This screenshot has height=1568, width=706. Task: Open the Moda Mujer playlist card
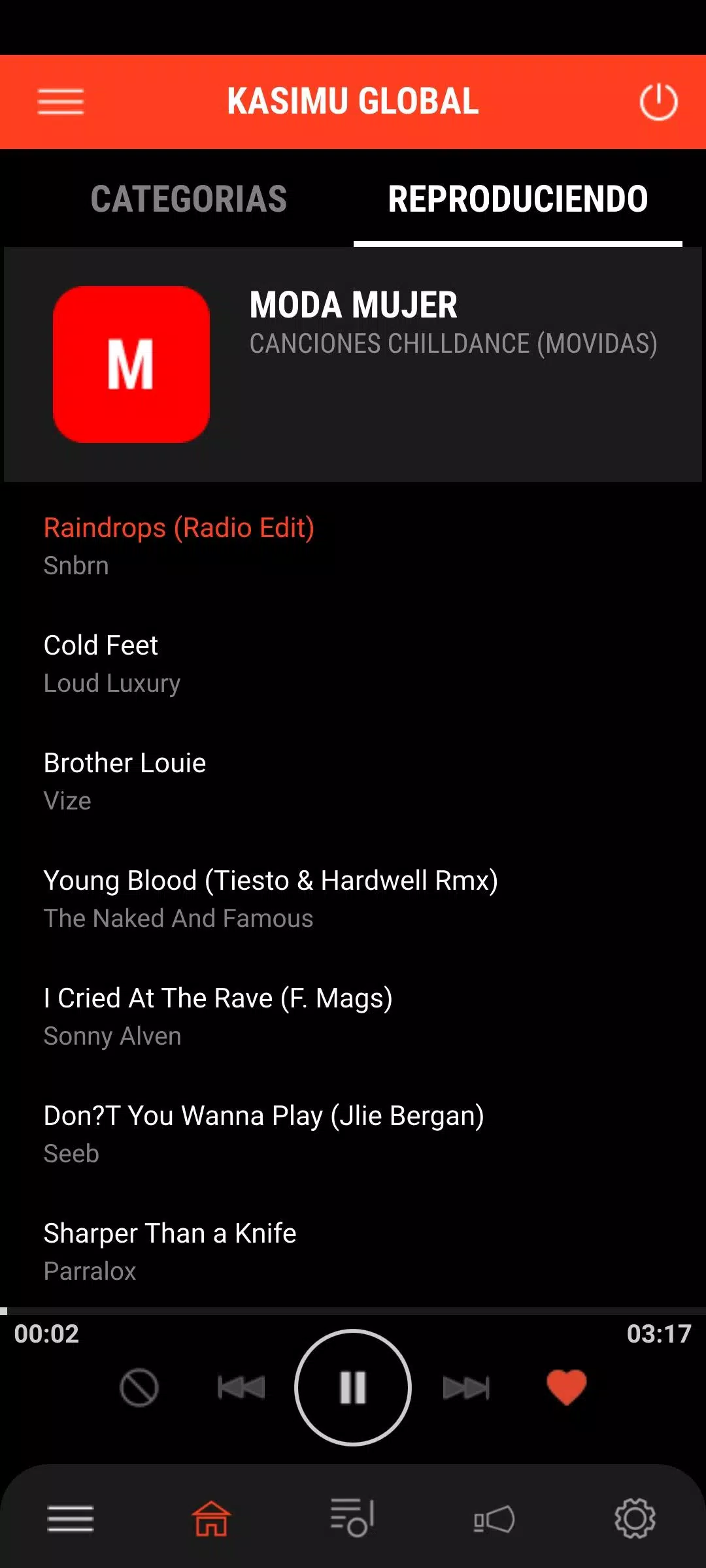pos(353,364)
